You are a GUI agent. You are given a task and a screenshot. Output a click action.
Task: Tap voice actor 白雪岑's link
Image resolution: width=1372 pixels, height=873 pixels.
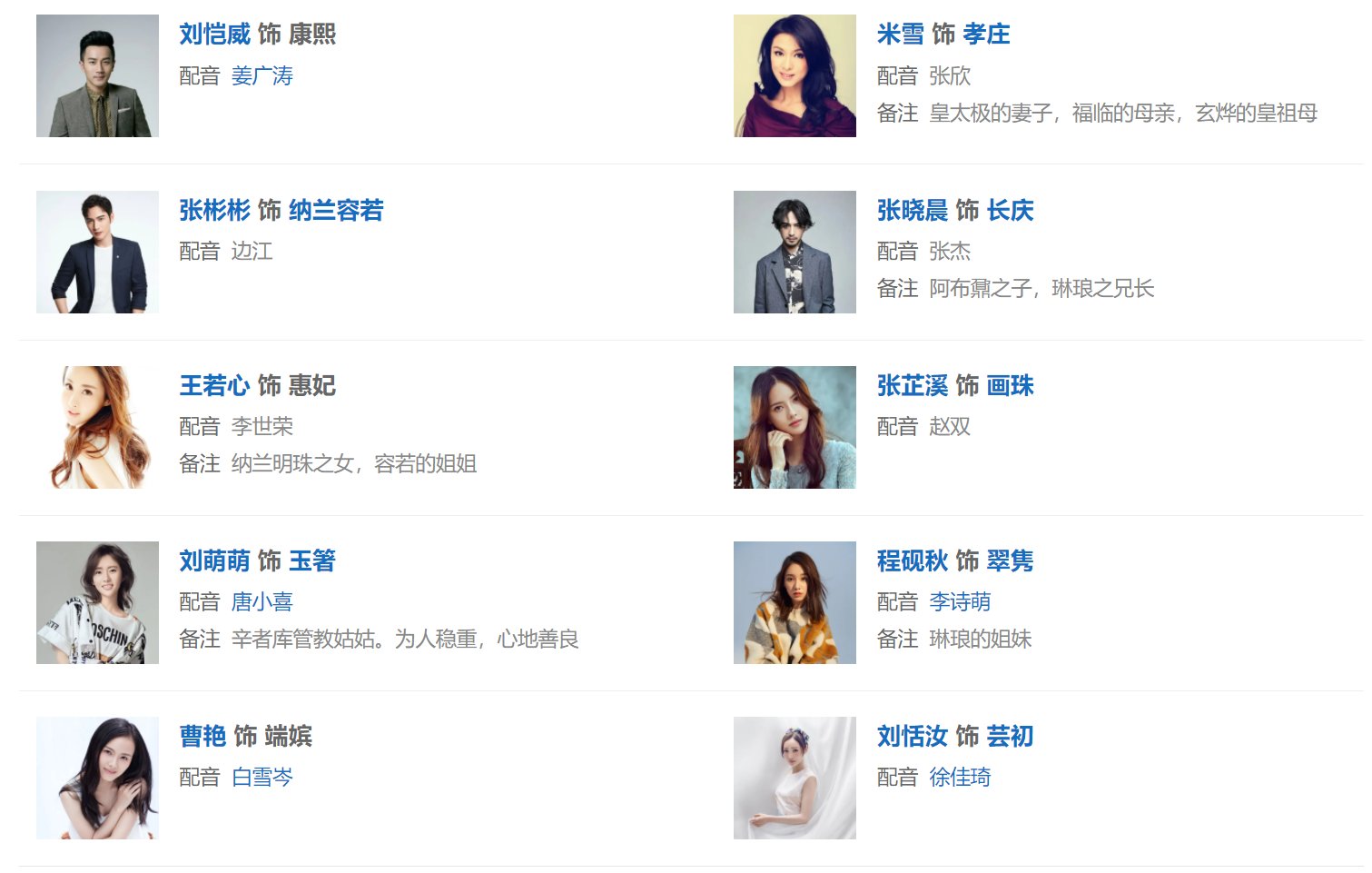(262, 778)
